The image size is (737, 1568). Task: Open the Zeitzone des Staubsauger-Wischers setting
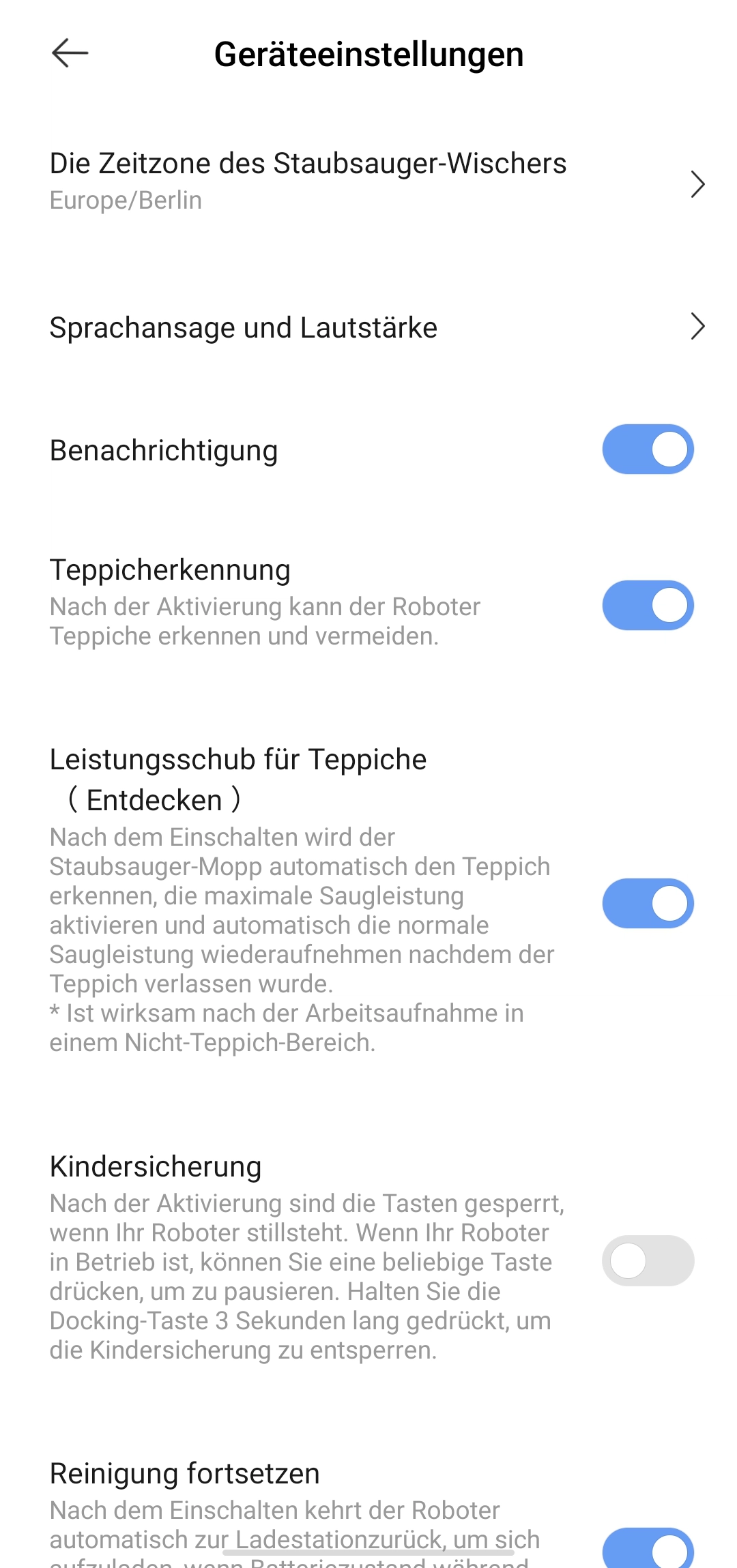[x=369, y=181]
